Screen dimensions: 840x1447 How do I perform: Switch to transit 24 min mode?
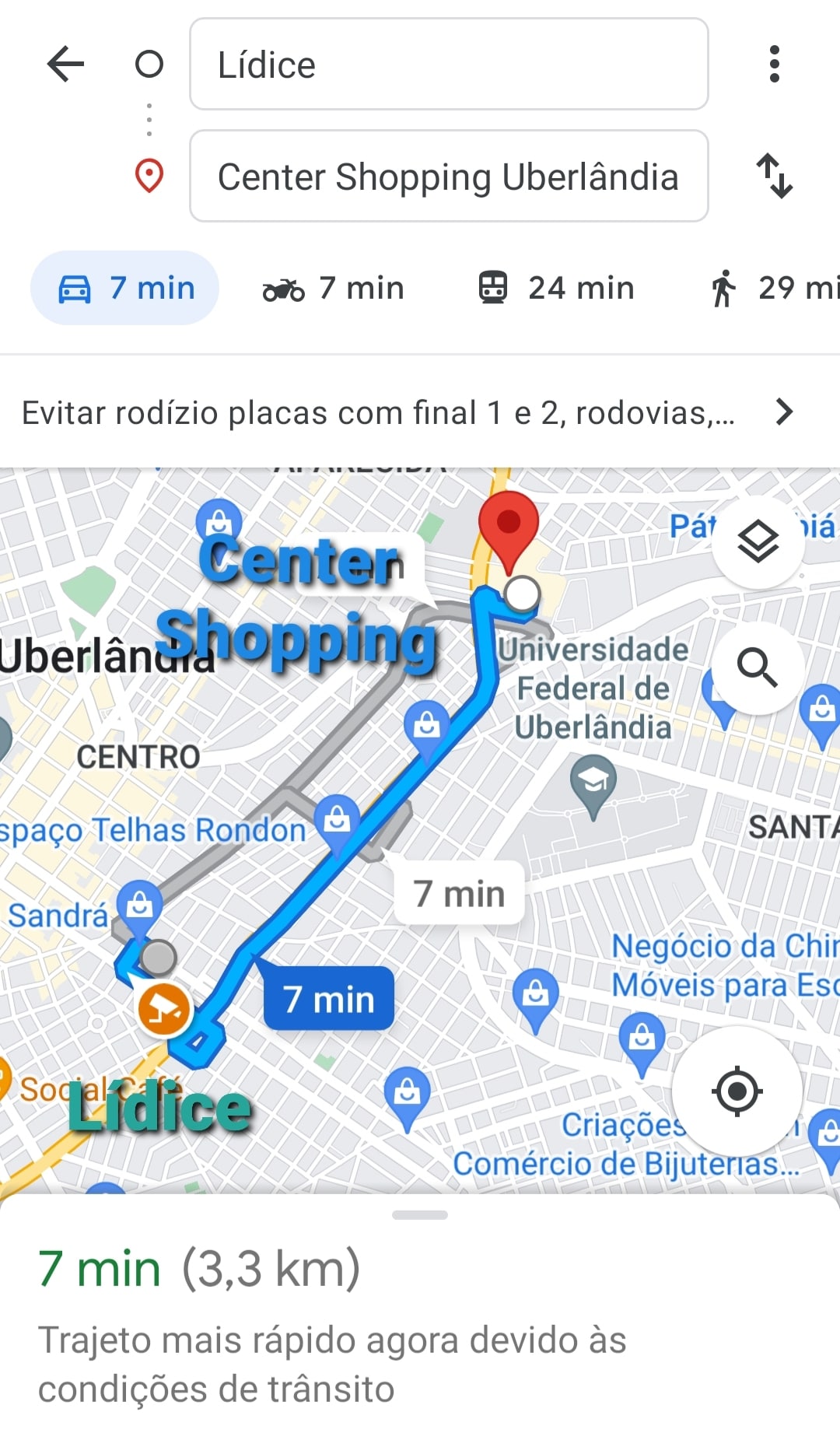click(x=556, y=288)
